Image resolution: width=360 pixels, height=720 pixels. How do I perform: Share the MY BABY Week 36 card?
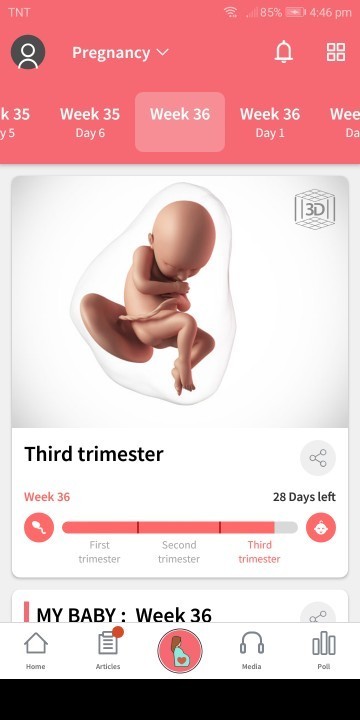318,615
